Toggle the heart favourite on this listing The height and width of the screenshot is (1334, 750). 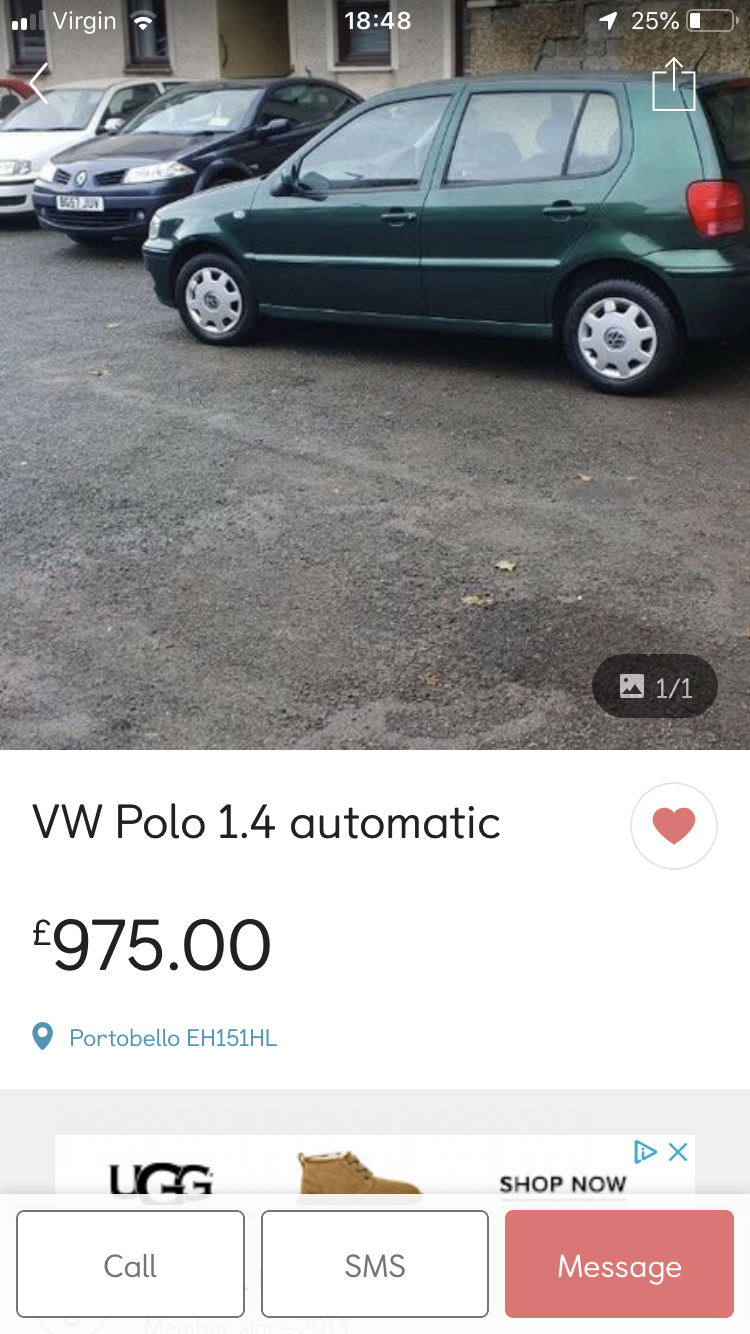tap(674, 826)
